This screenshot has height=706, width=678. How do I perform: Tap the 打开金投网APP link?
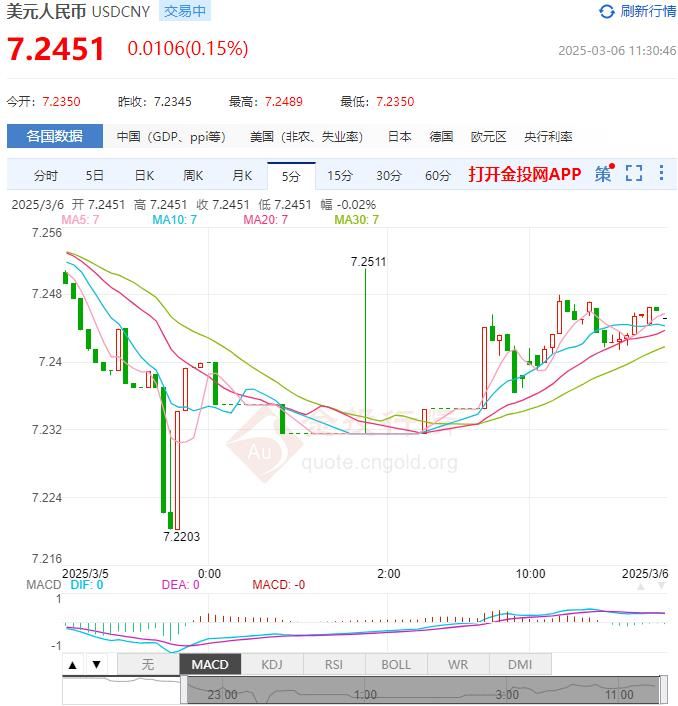point(524,174)
